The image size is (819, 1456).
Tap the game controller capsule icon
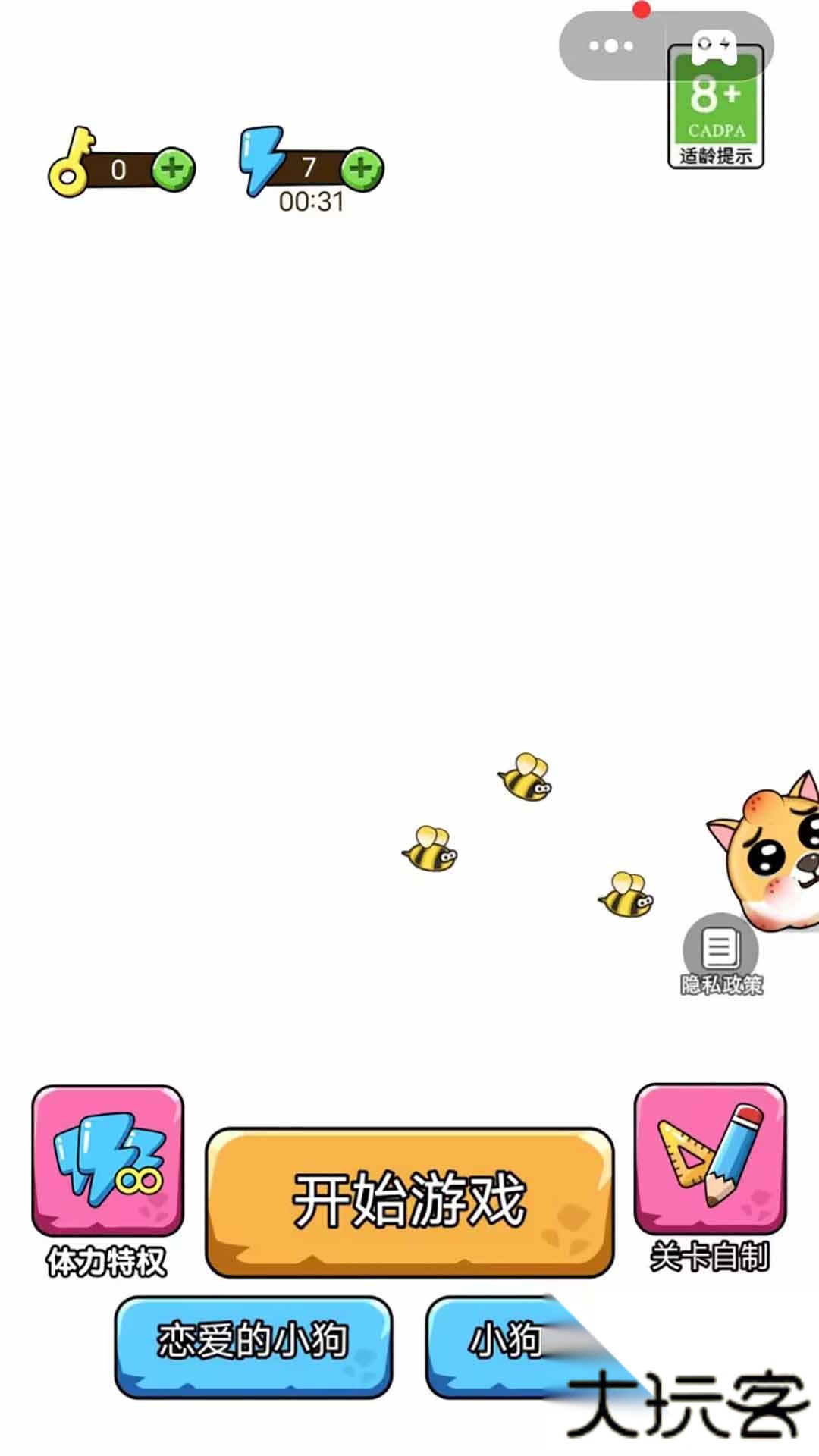point(714,47)
